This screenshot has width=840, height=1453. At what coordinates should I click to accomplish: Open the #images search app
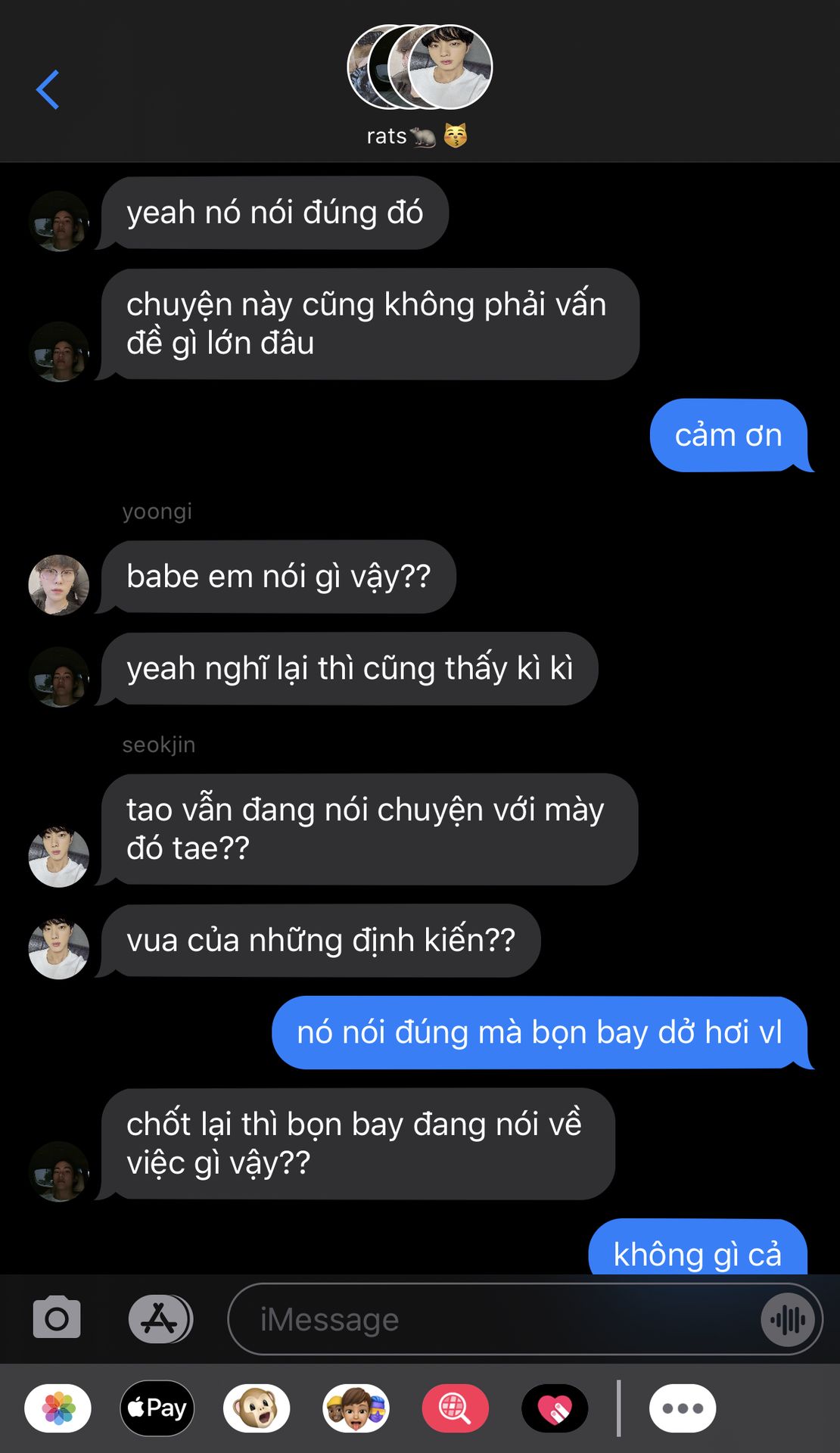(x=455, y=1408)
